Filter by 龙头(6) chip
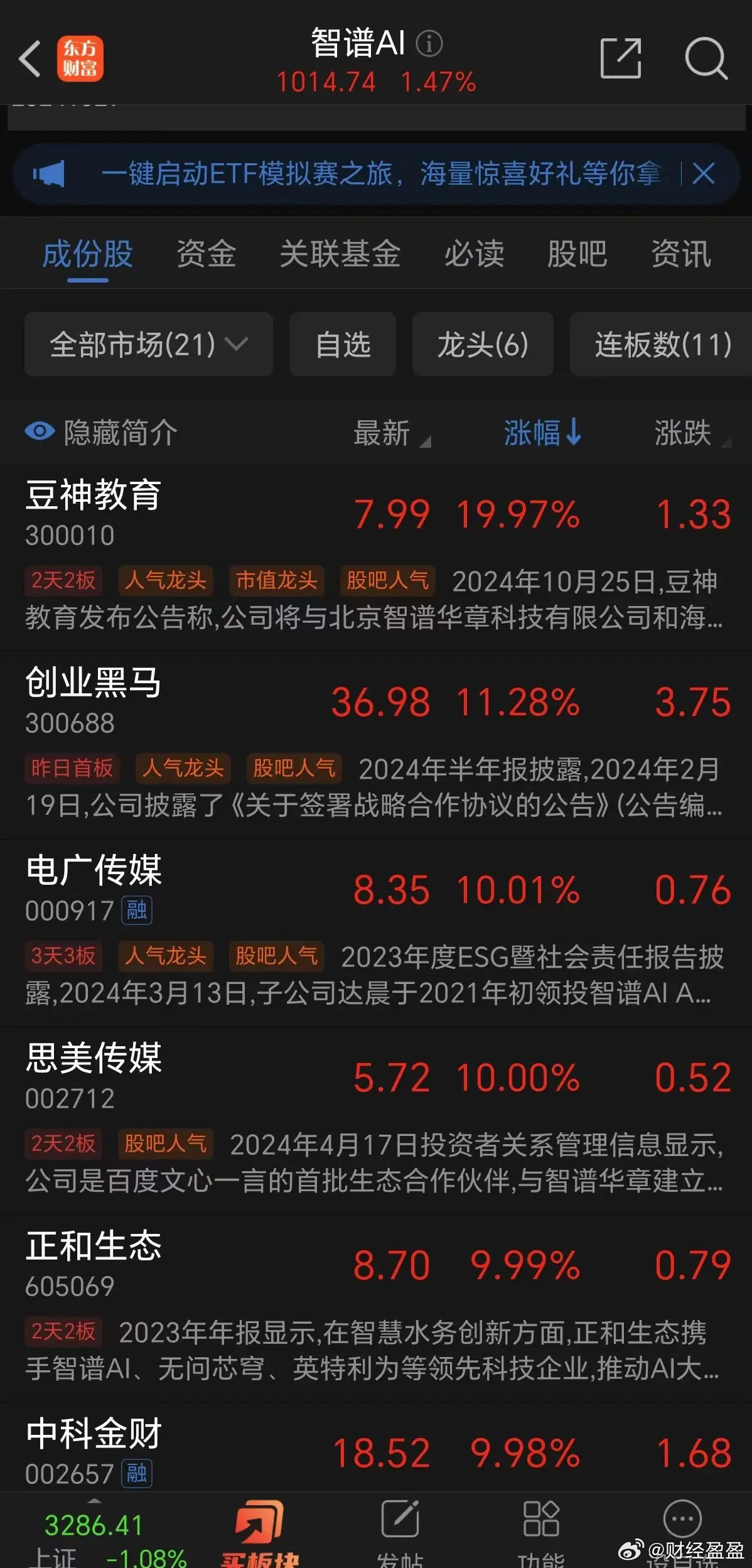The height and width of the screenshot is (1568, 752). (483, 344)
